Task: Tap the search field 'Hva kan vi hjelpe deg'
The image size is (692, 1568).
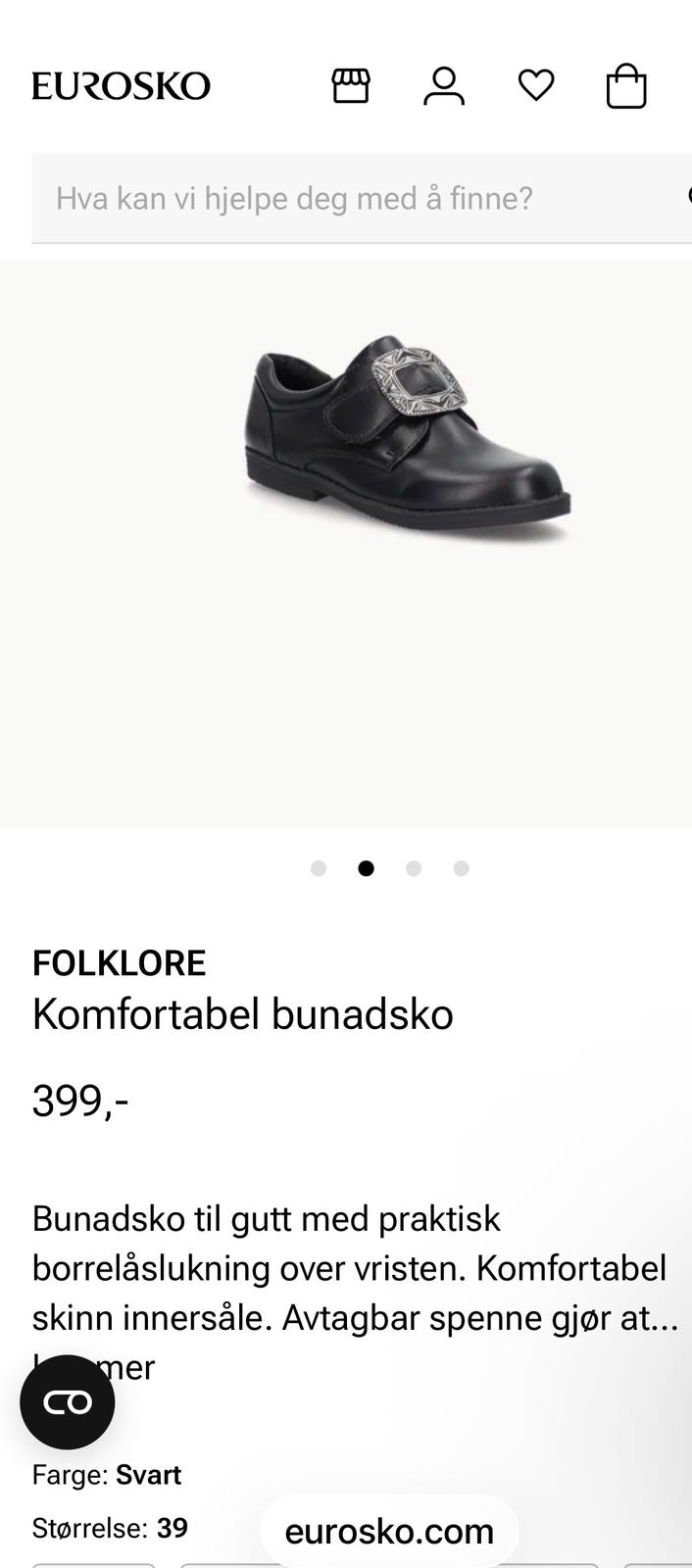Action: [362, 198]
